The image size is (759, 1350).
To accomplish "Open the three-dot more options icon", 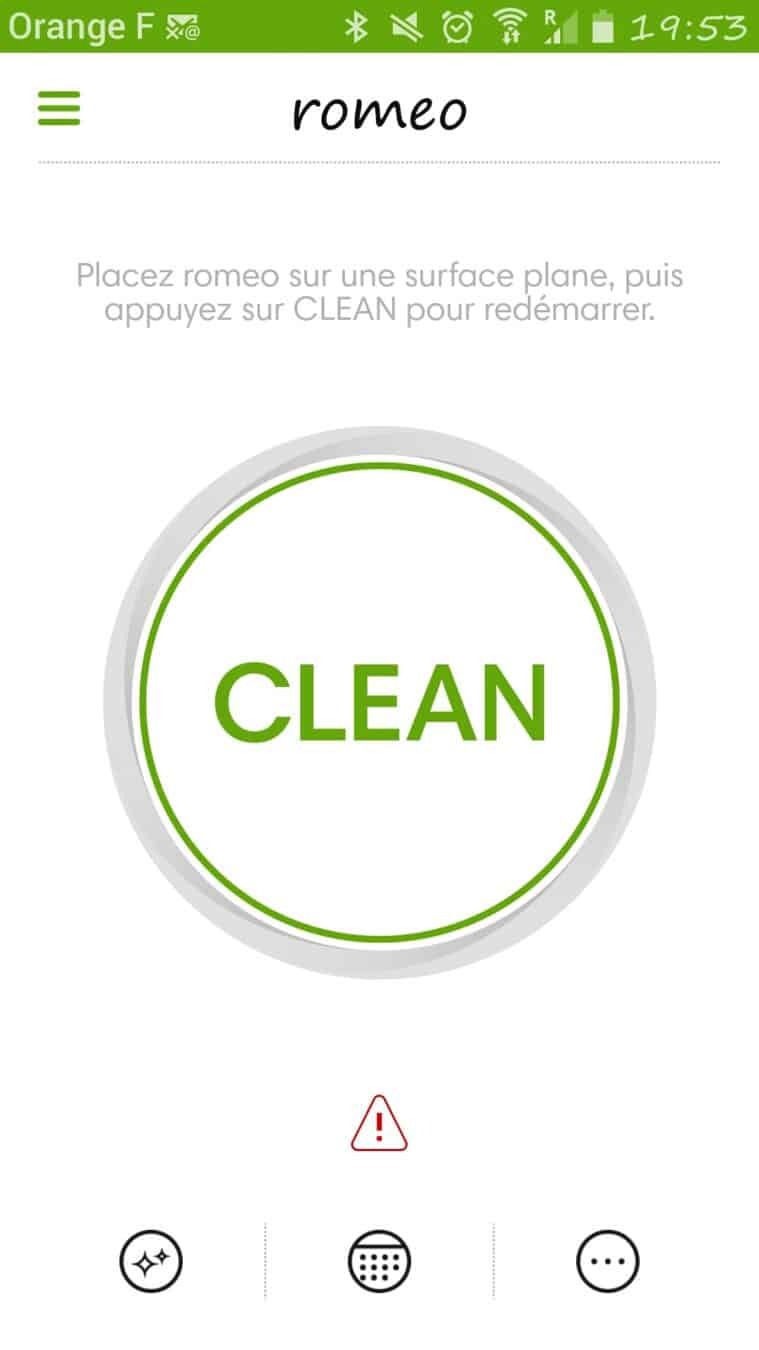I will [x=607, y=1261].
